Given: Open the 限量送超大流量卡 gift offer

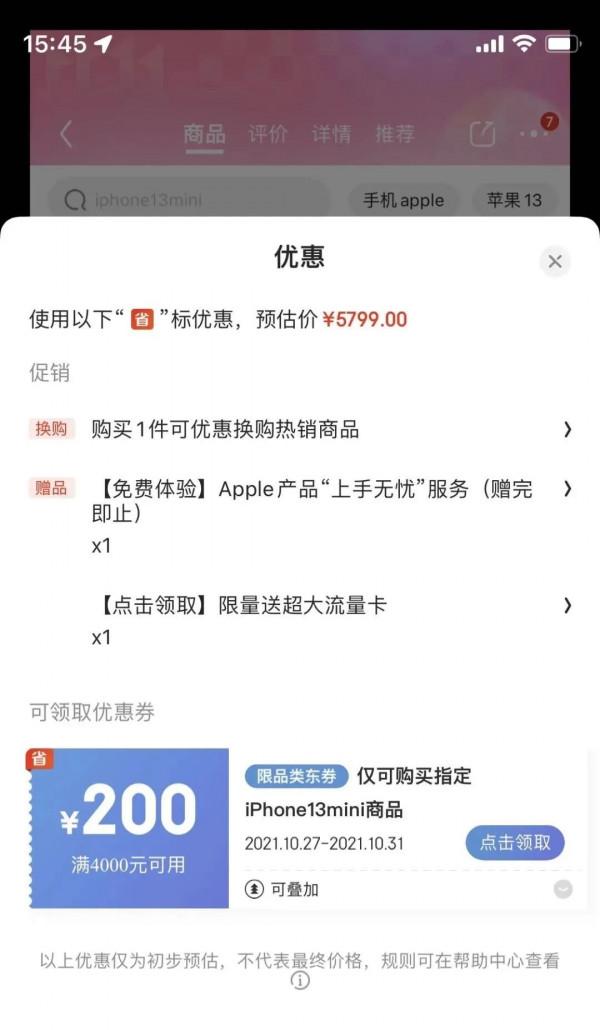Looking at the screenshot, I should click(x=300, y=606).
